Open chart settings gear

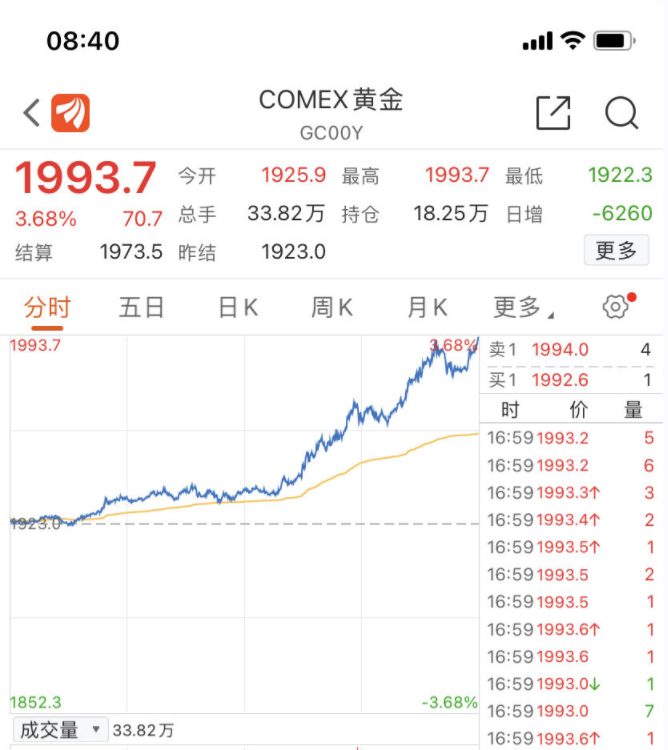616,307
